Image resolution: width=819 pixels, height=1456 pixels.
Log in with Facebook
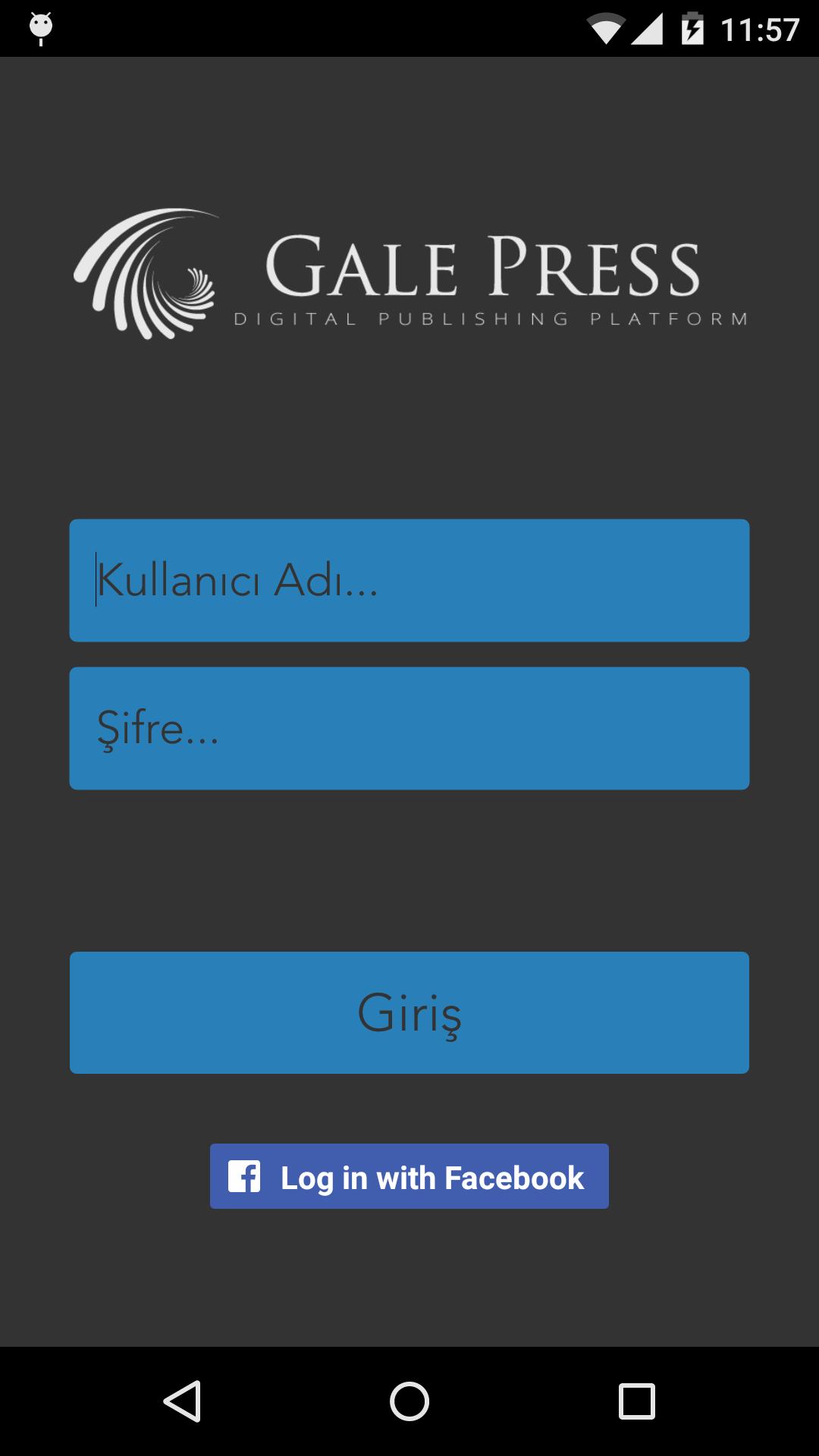(x=409, y=1176)
